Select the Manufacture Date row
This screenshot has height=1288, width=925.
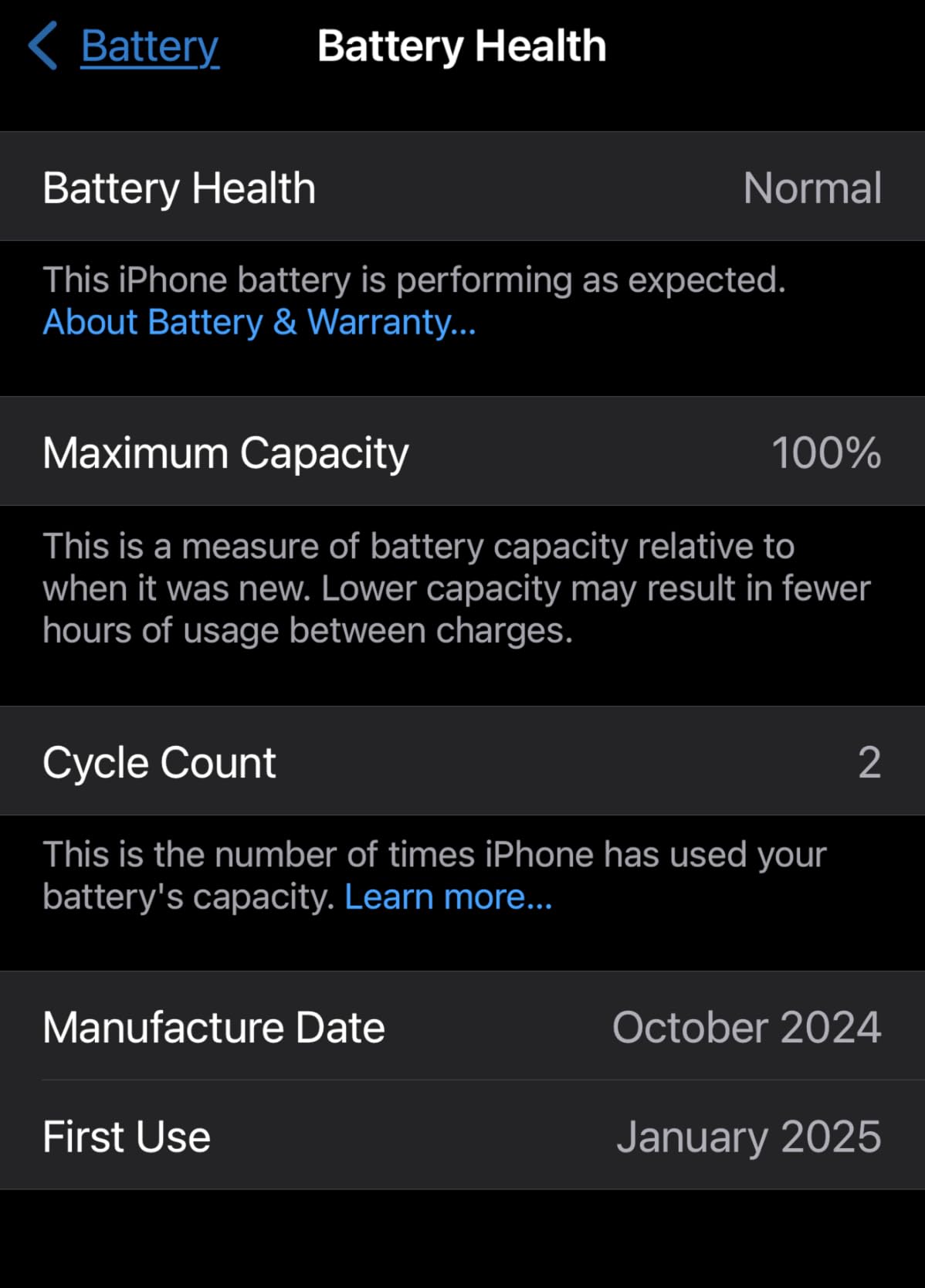(x=462, y=1027)
